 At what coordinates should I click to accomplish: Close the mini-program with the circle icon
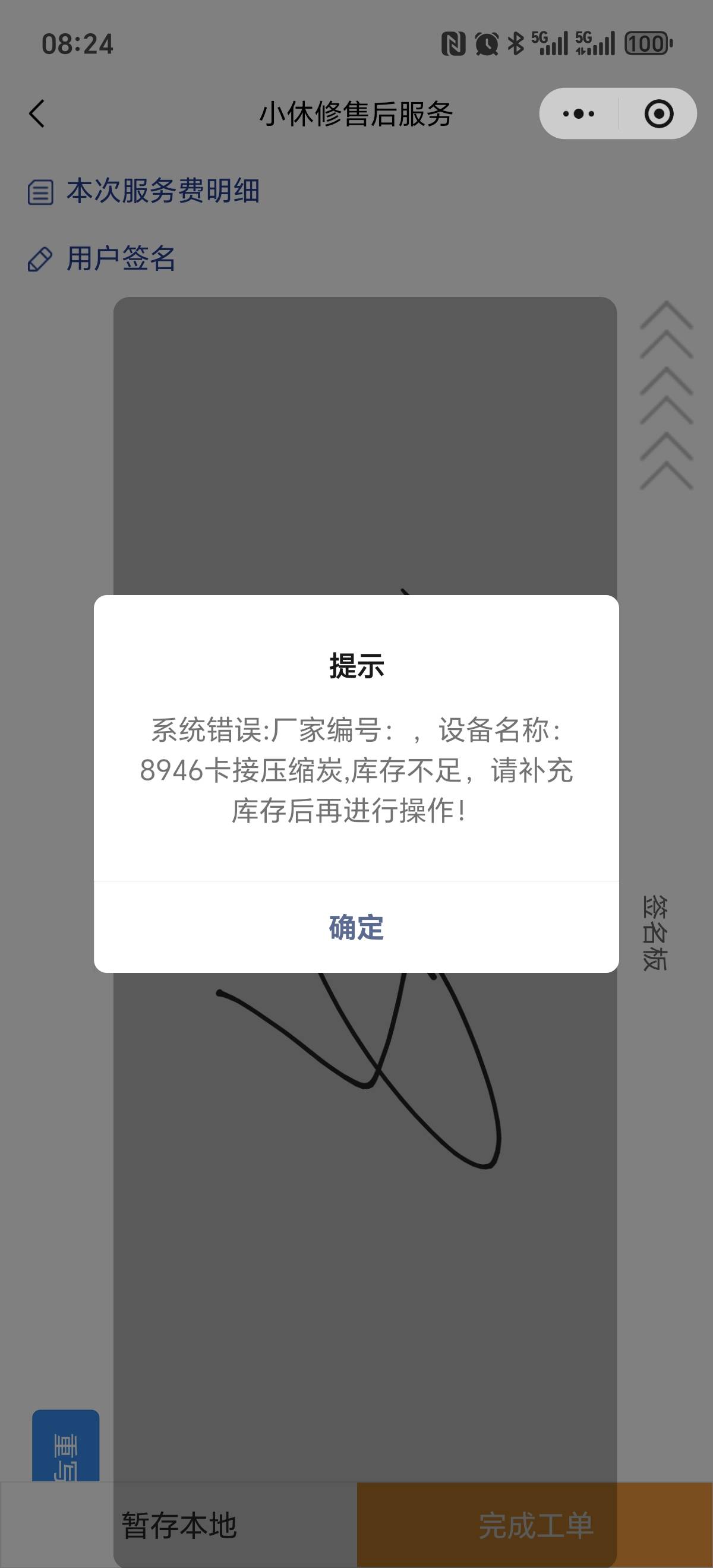[658, 114]
